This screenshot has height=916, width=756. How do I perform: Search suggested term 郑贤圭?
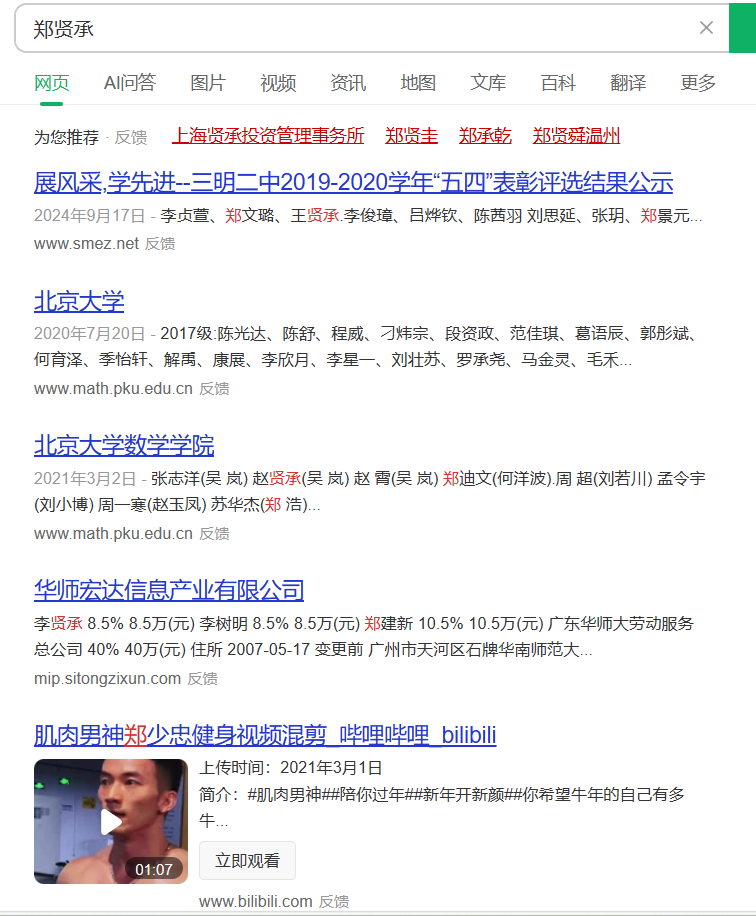(411, 136)
